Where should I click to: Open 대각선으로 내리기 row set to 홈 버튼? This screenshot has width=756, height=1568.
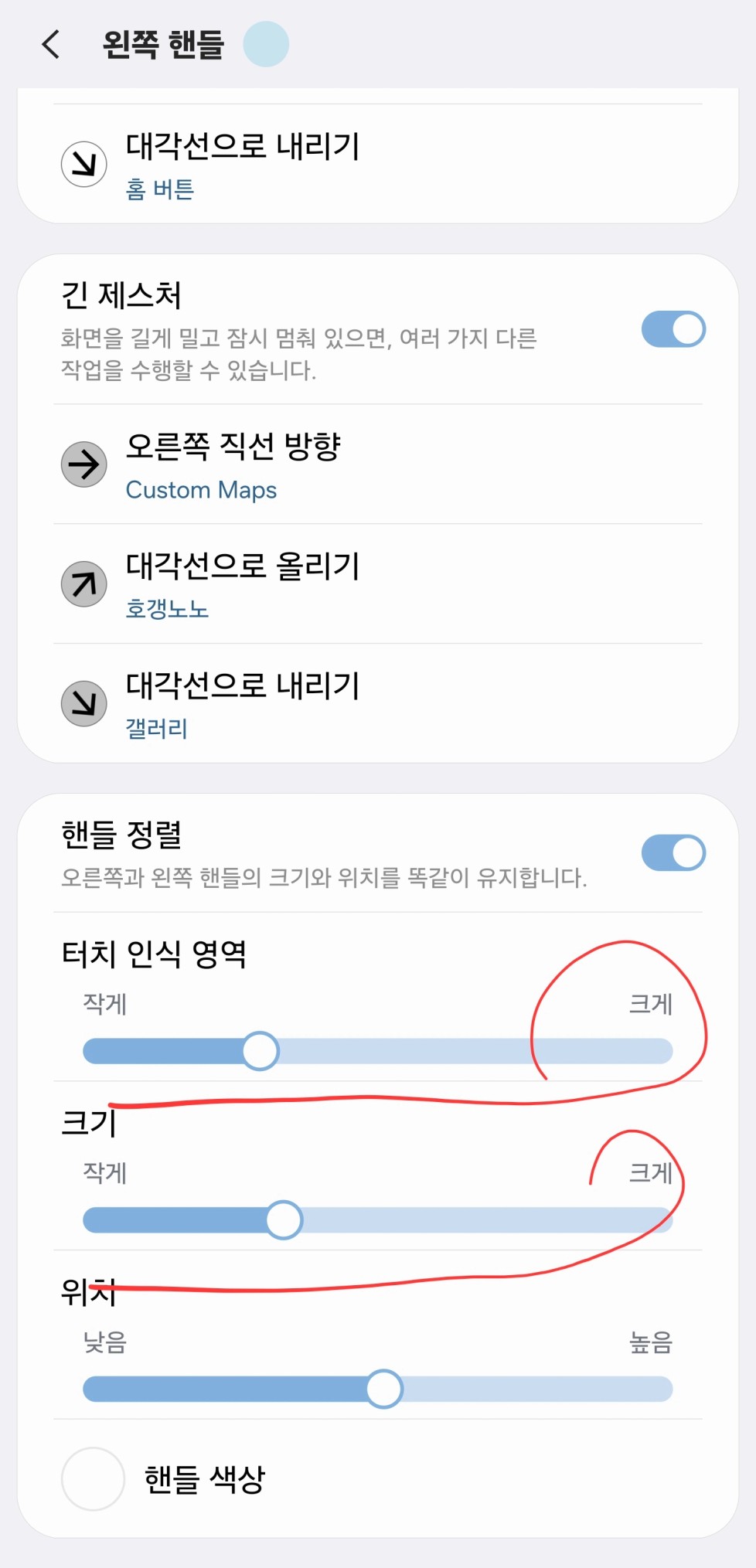(x=378, y=164)
